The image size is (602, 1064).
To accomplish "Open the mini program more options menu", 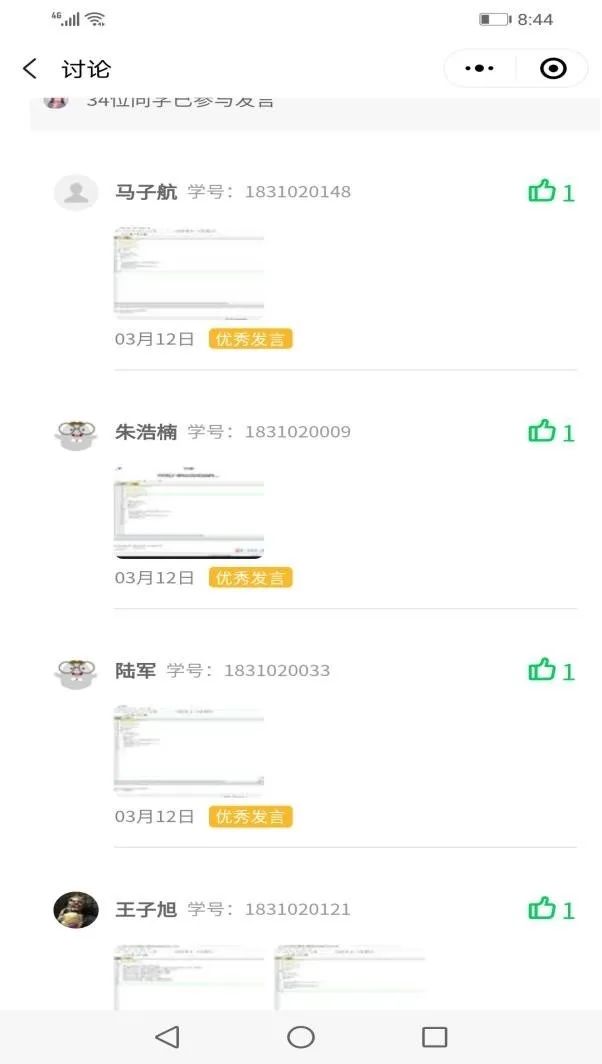I will [x=480, y=69].
